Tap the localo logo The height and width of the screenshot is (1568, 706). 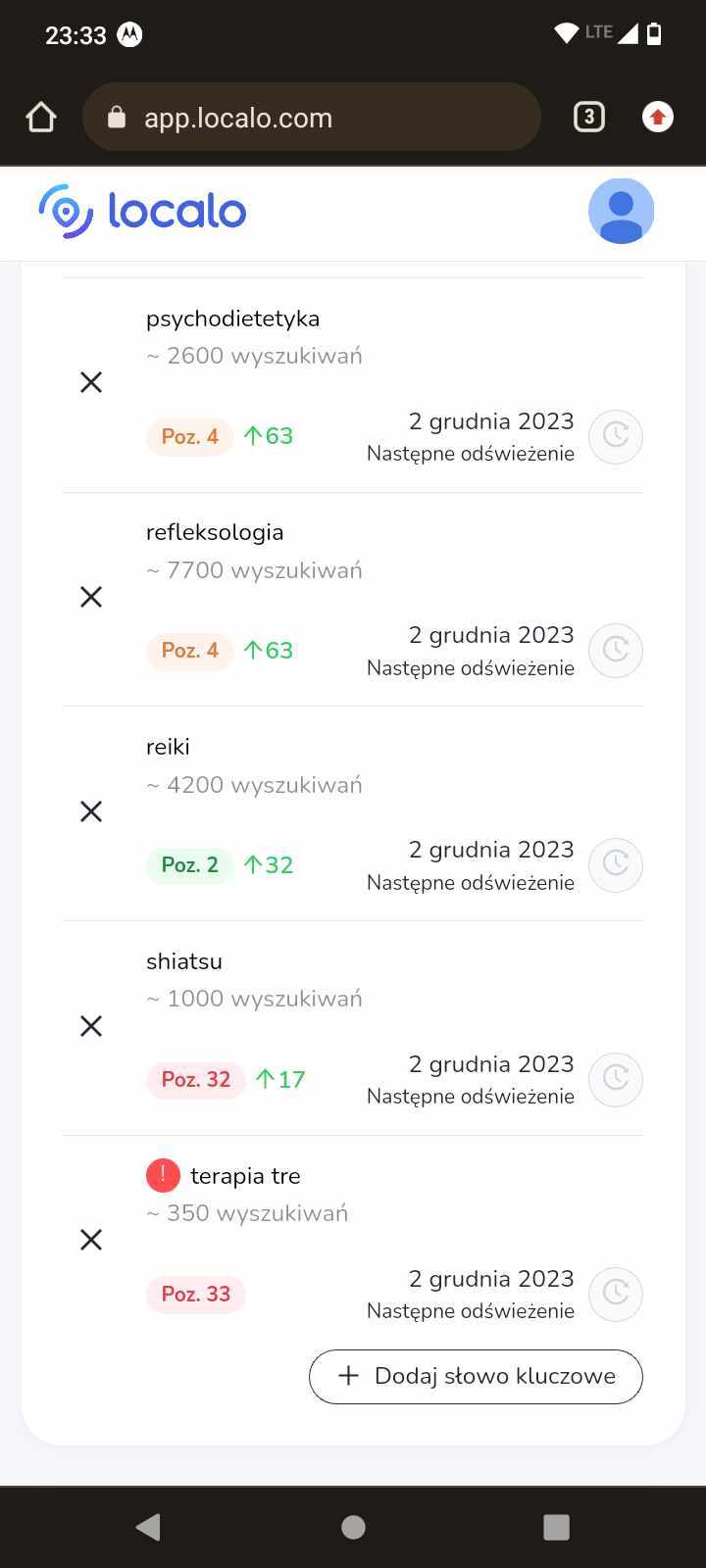click(142, 211)
